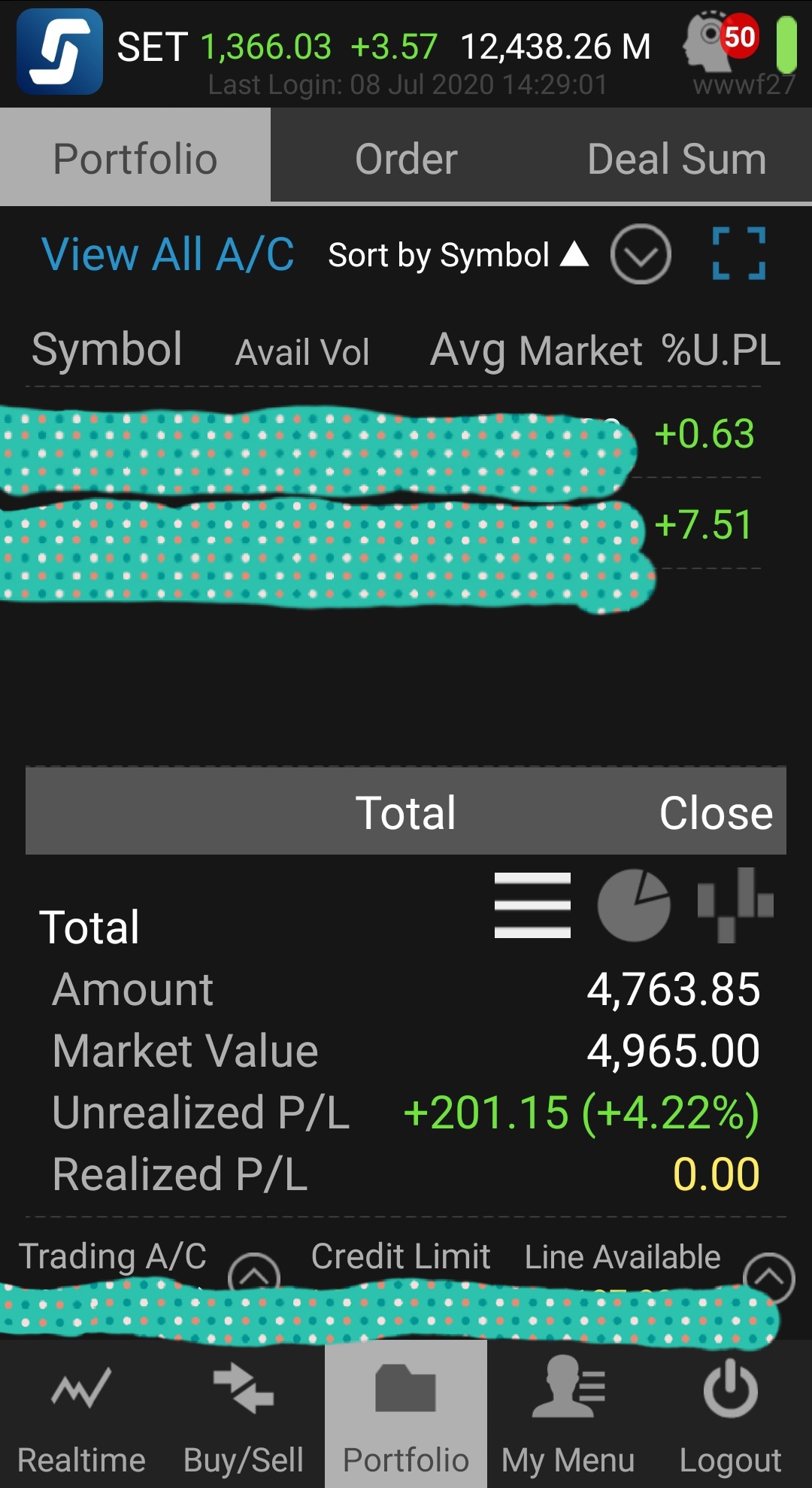Open Portfolio in bottom navigation

tap(406, 1414)
